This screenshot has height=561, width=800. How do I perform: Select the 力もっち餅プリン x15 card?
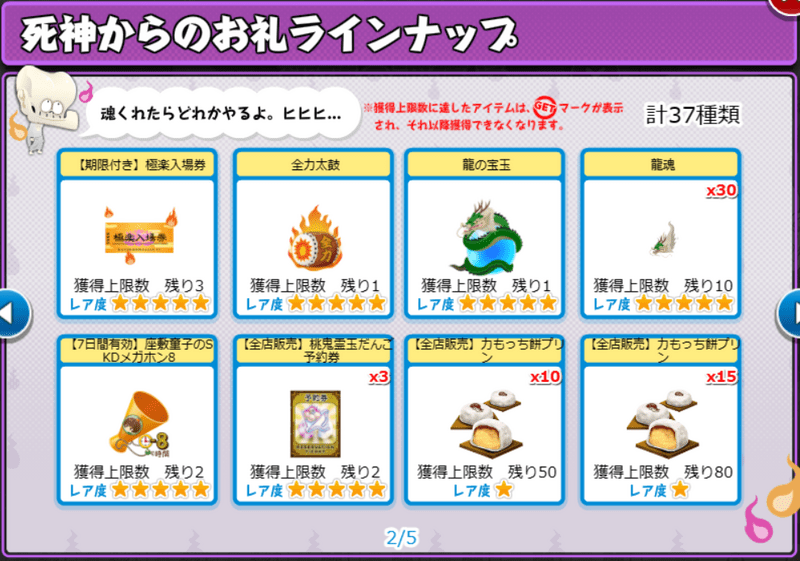click(660, 420)
